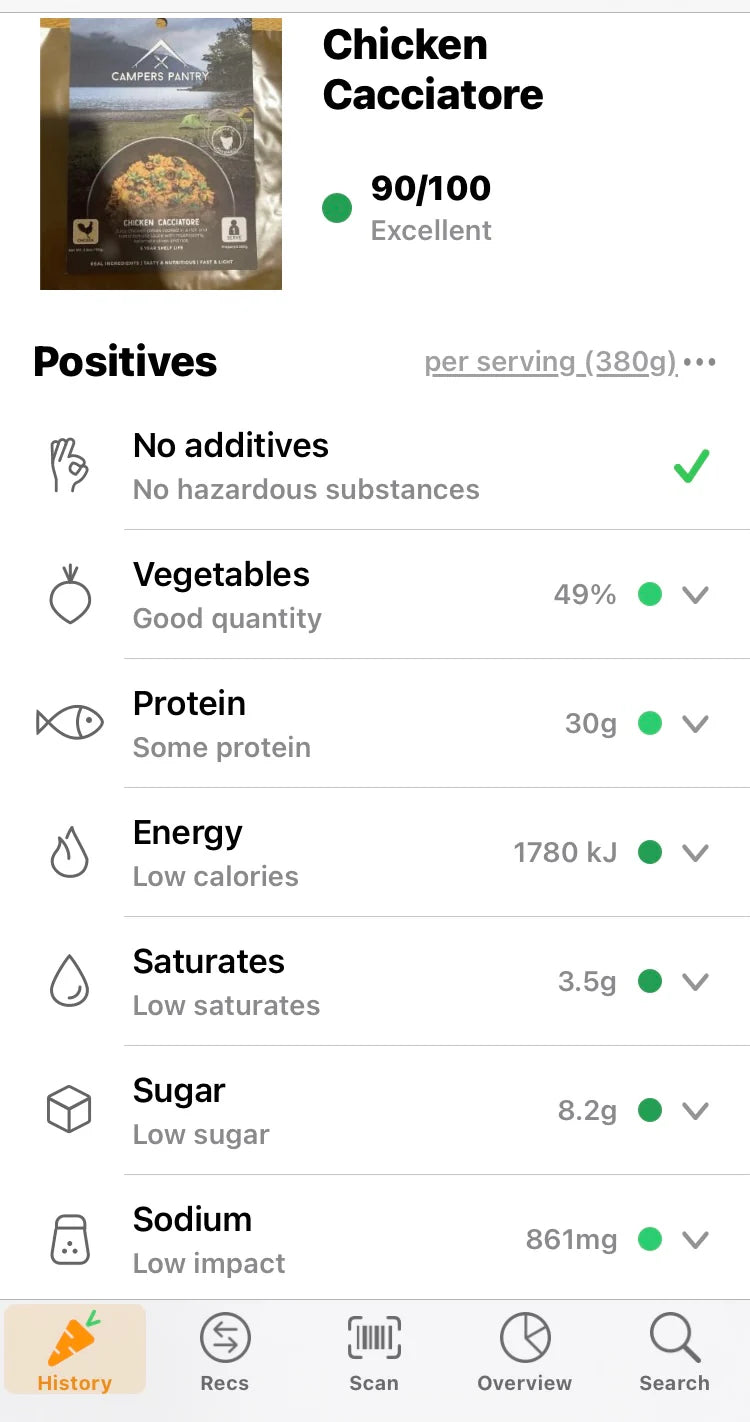View the Chicken Cacciatore product photo

tap(161, 154)
